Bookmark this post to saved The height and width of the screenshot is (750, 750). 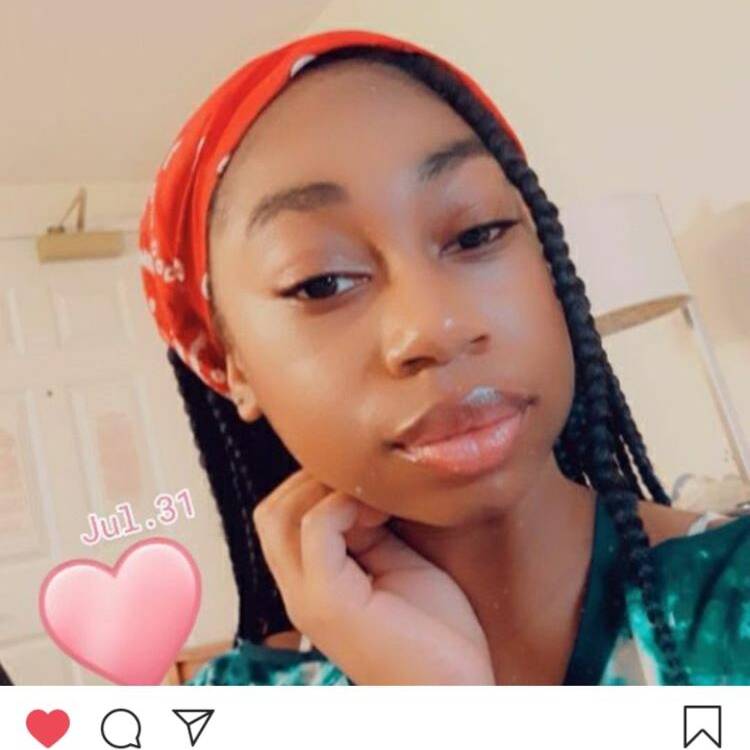click(703, 727)
